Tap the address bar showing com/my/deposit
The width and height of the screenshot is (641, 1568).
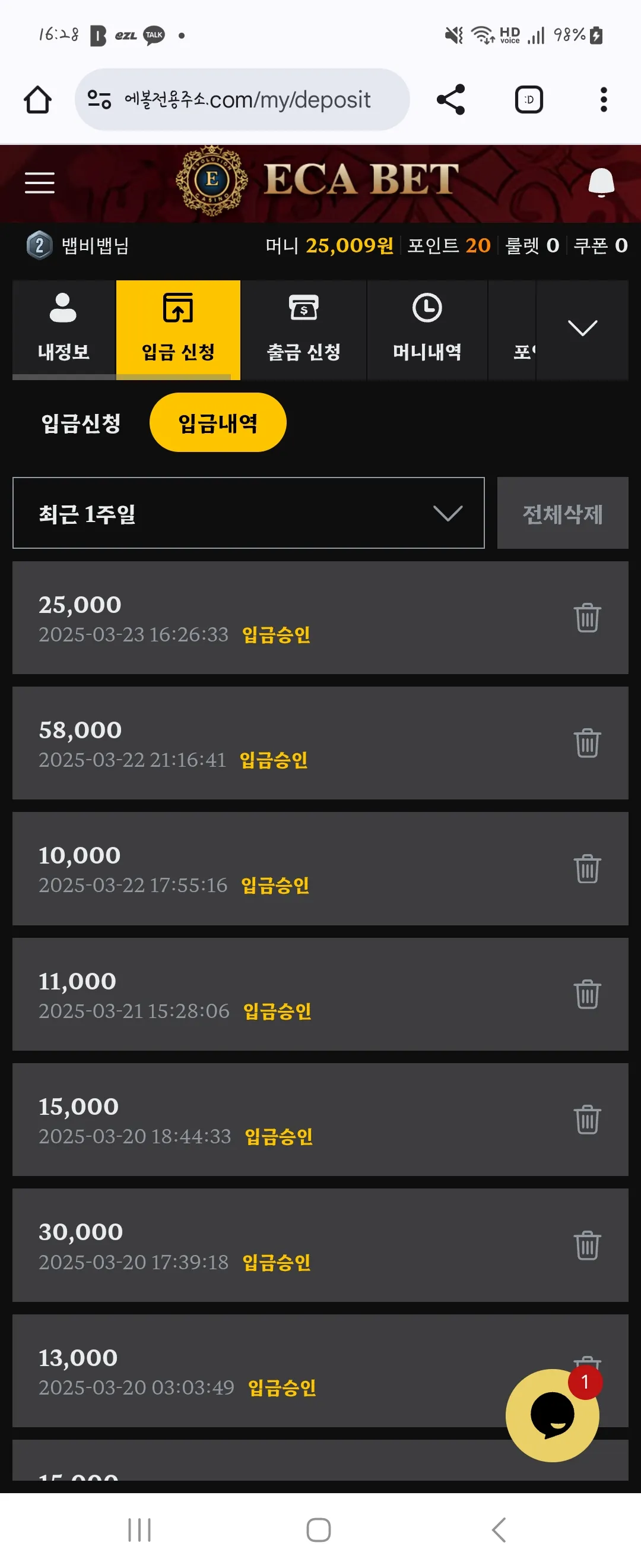(242, 99)
